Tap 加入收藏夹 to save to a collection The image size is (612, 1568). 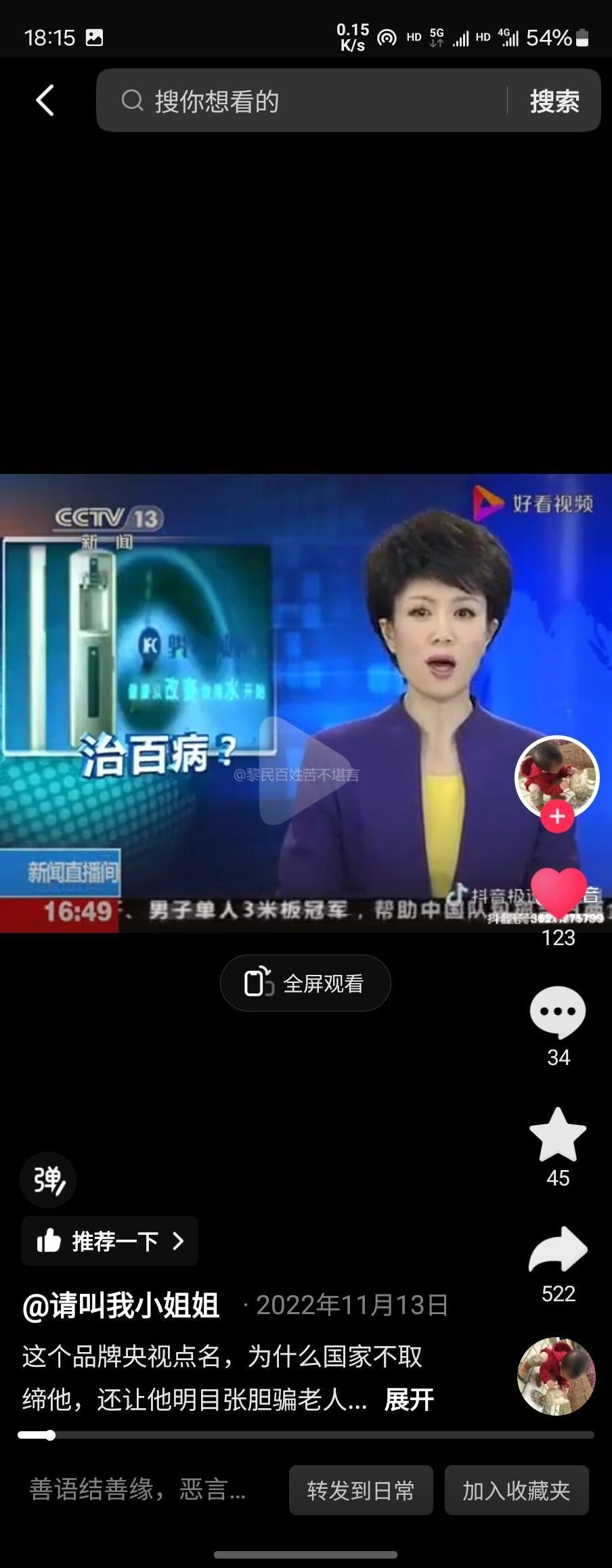click(517, 1490)
